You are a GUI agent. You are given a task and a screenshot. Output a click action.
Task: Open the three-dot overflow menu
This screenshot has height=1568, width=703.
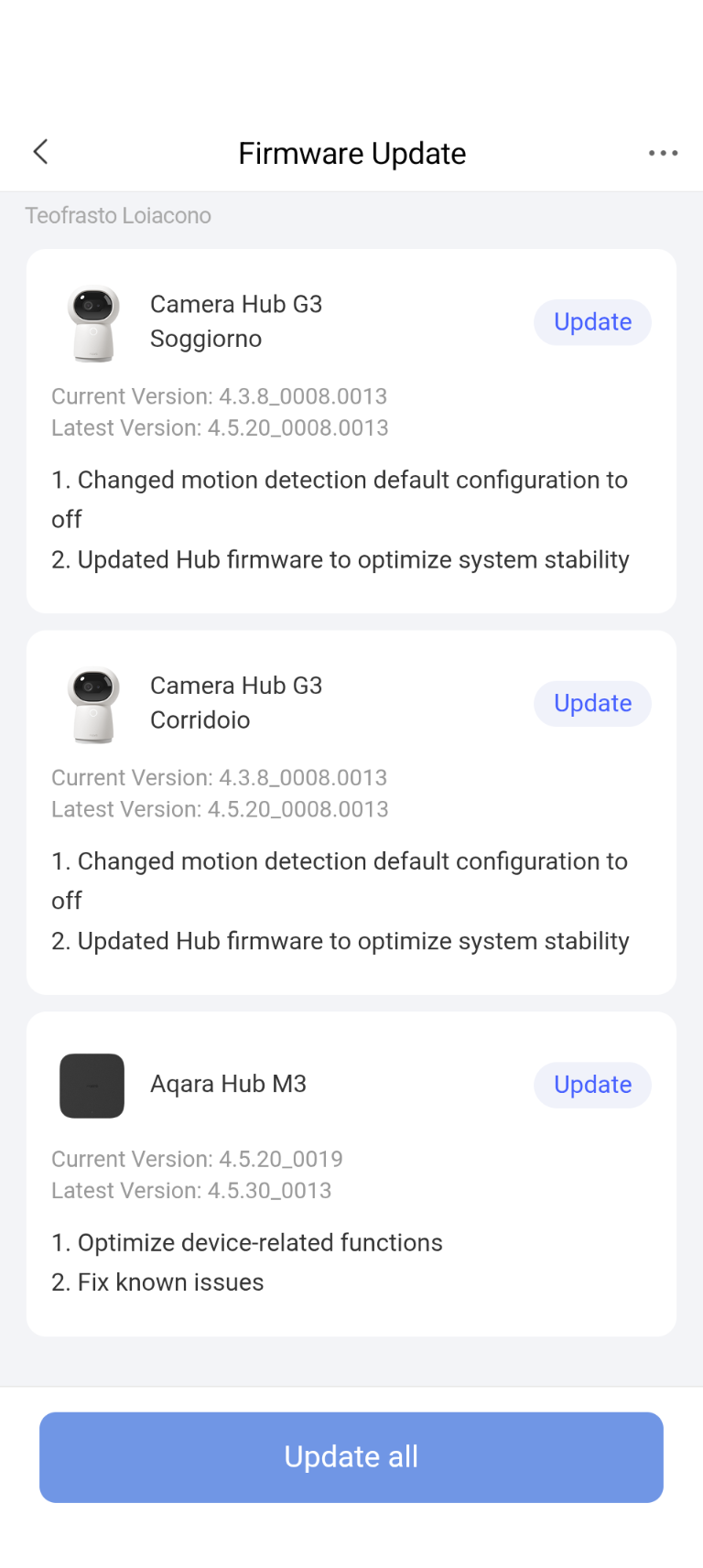[x=663, y=153]
